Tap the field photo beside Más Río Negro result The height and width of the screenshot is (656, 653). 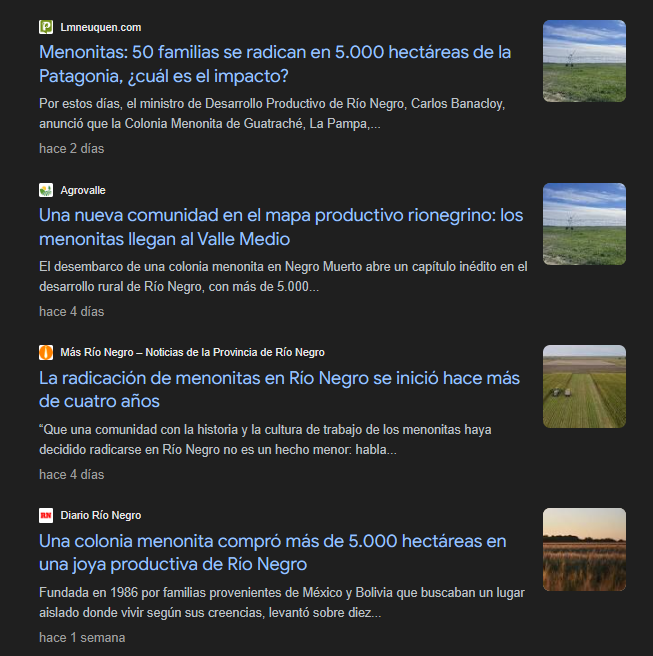pyautogui.click(x=584, y=386)
